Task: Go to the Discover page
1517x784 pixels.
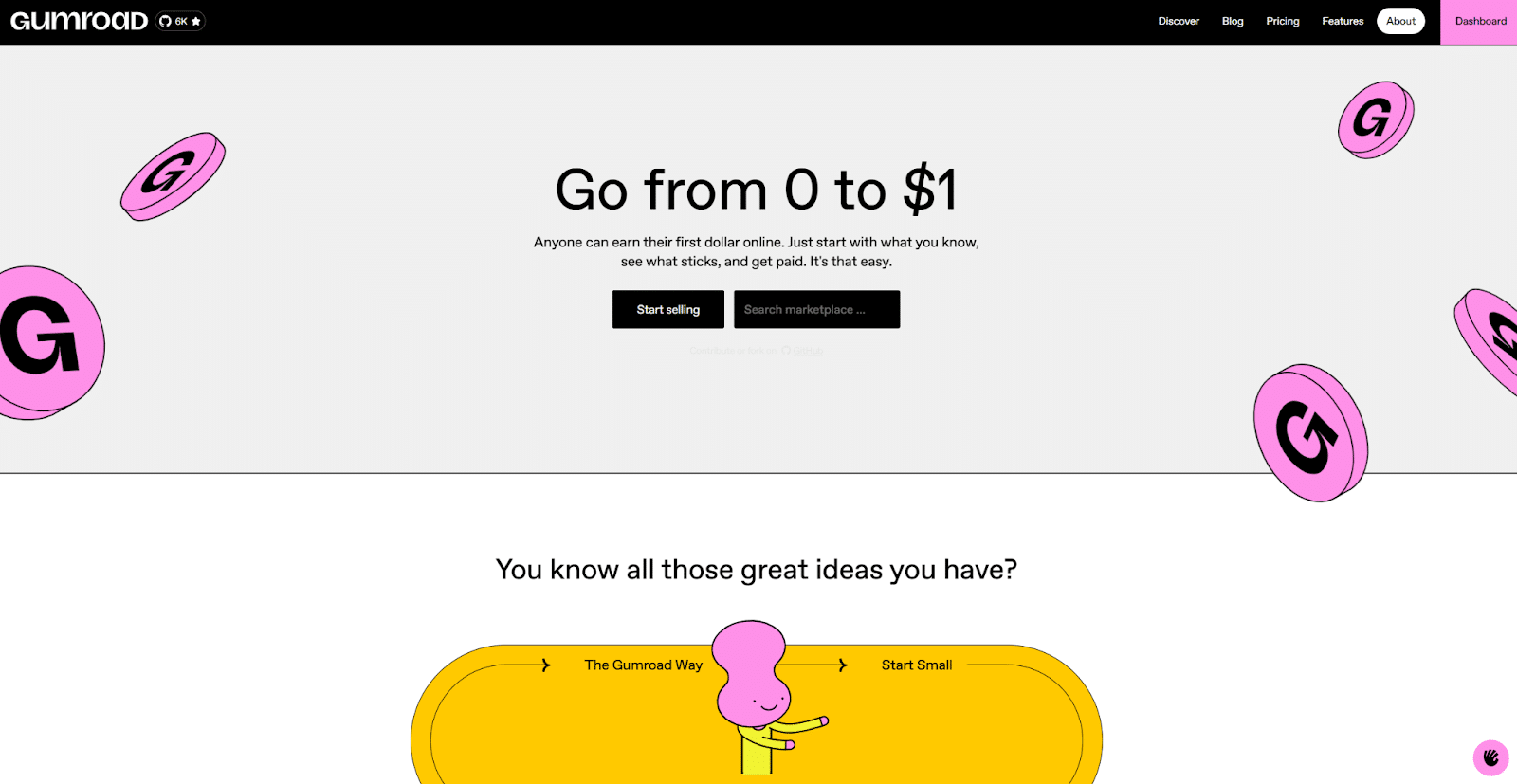Action: click(x=1179, y=21)
